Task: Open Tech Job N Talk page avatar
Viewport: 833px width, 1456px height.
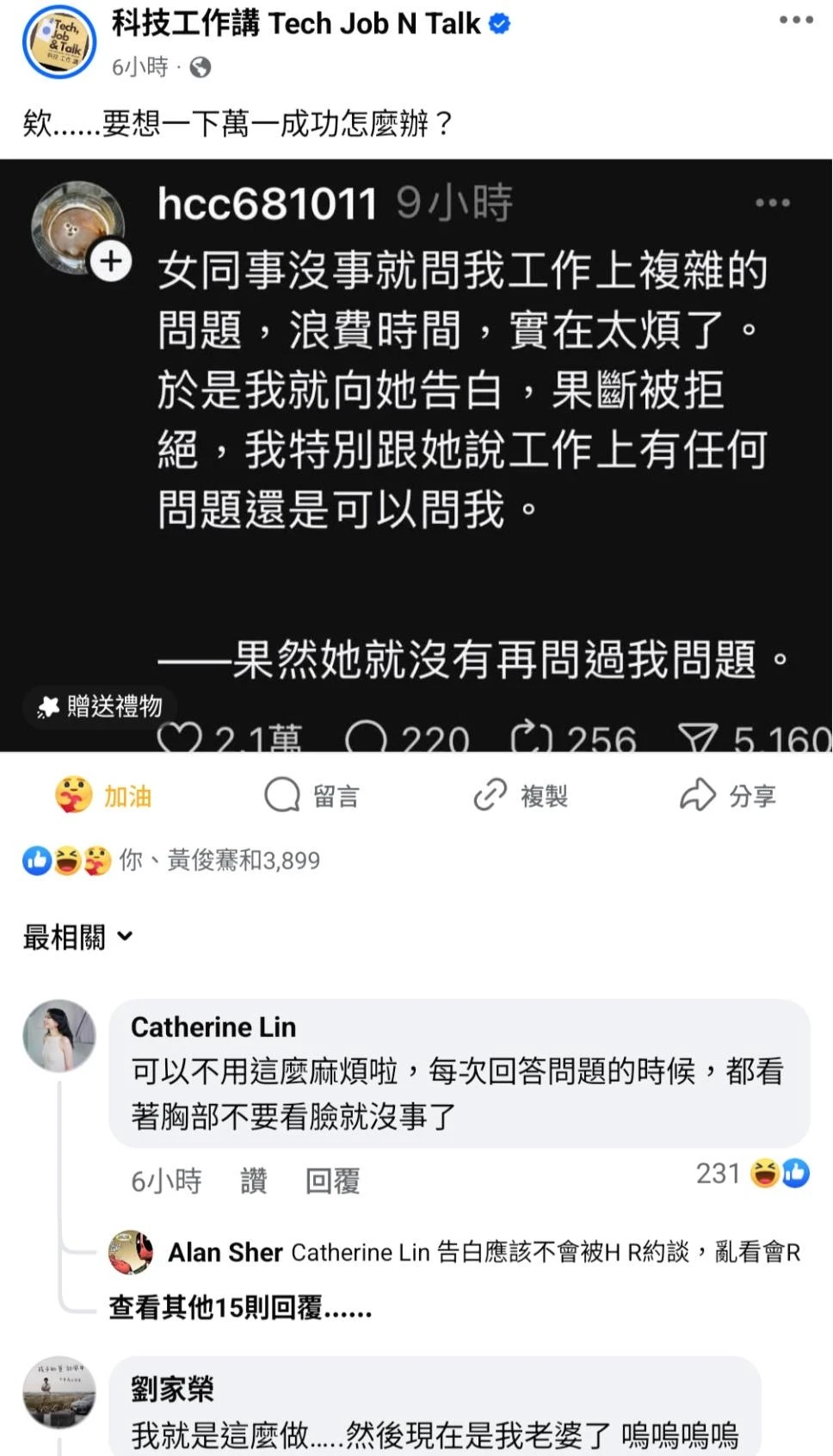Action: point(59,41)
